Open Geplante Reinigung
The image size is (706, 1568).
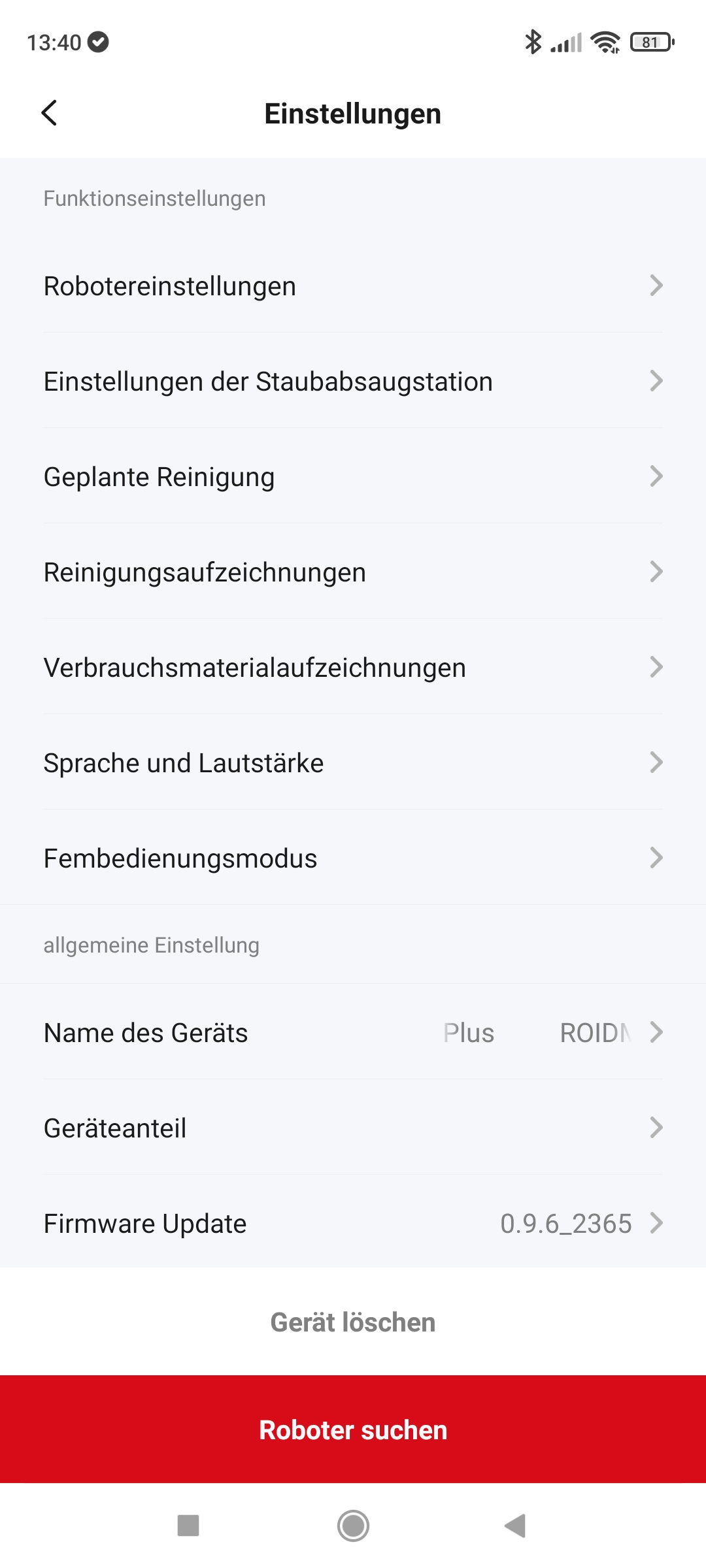(x=353, y=476)
